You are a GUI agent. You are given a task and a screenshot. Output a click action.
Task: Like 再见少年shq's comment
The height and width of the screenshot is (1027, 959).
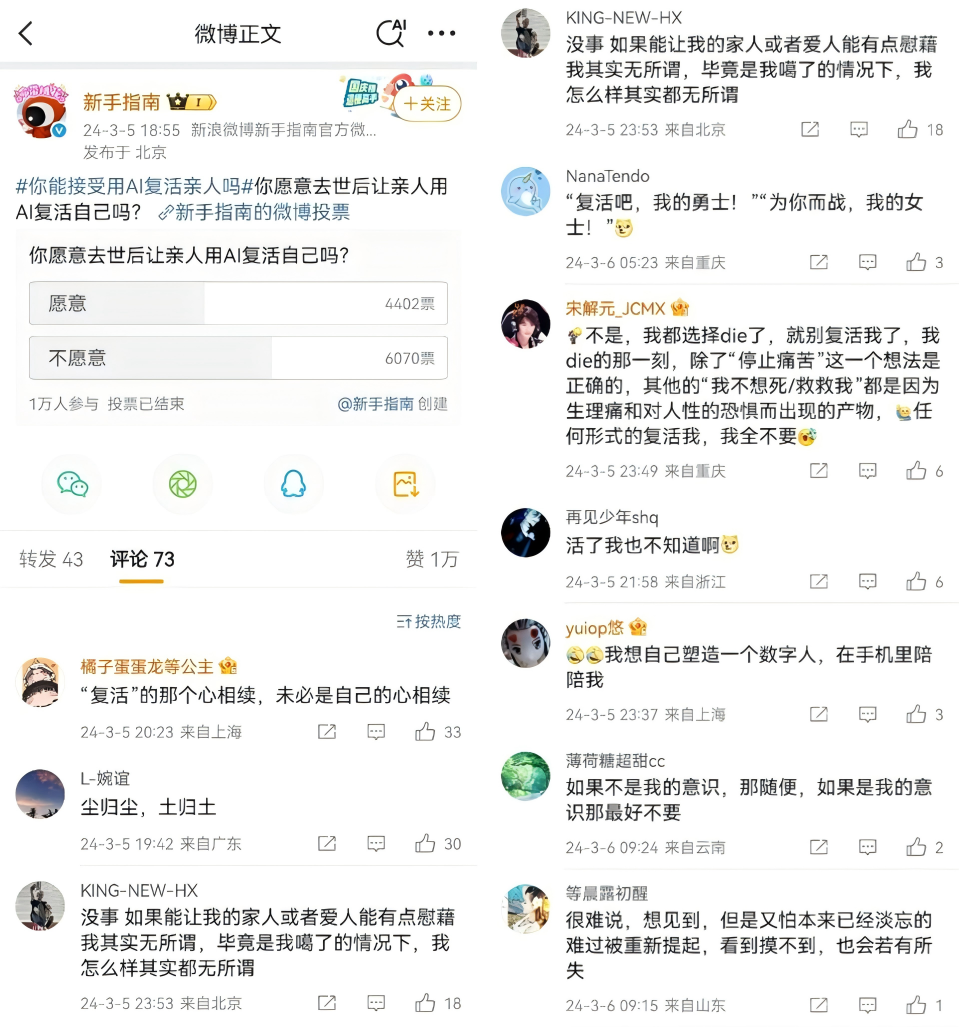click(x=917, y=581)
